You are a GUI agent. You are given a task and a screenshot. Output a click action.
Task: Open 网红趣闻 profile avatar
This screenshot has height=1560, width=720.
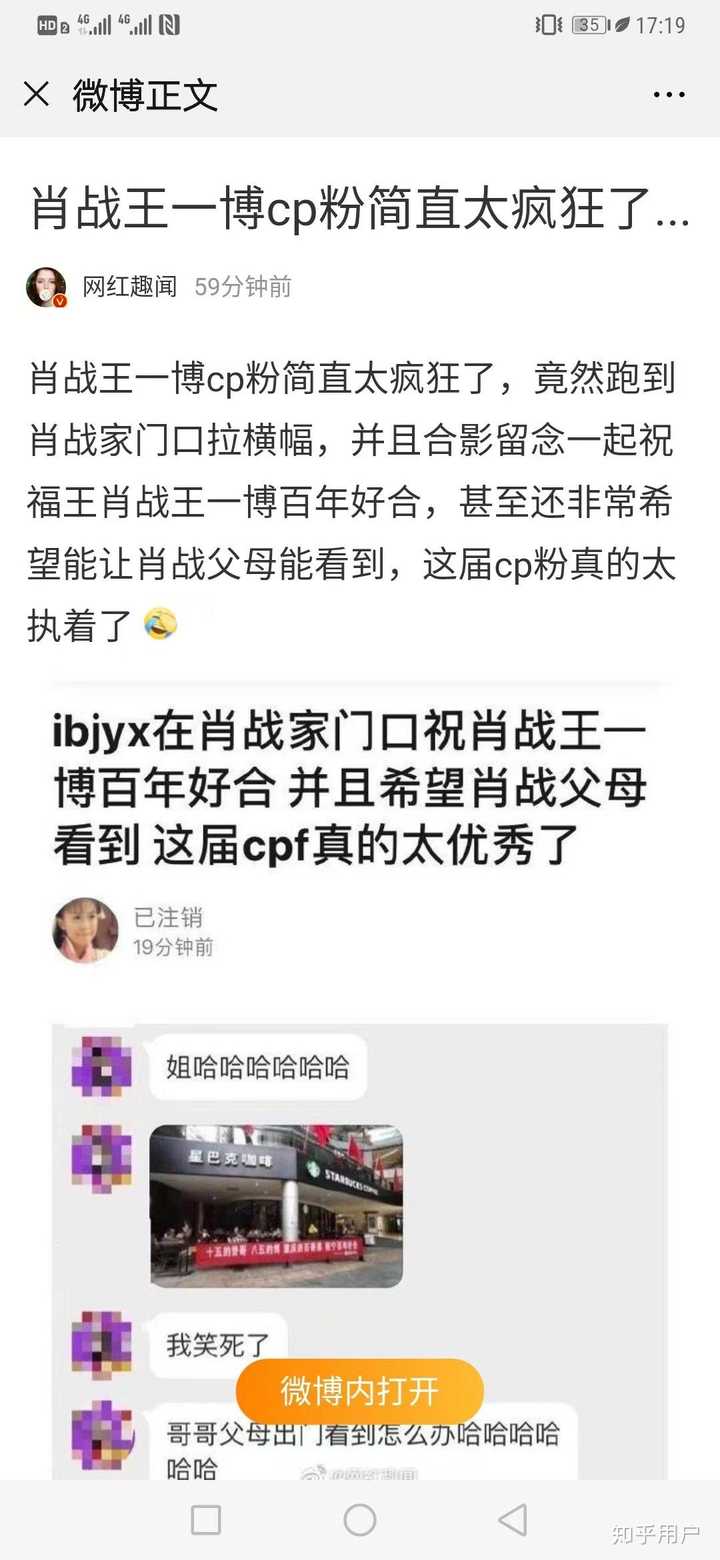pyautogui.click(x=46, y=287)
